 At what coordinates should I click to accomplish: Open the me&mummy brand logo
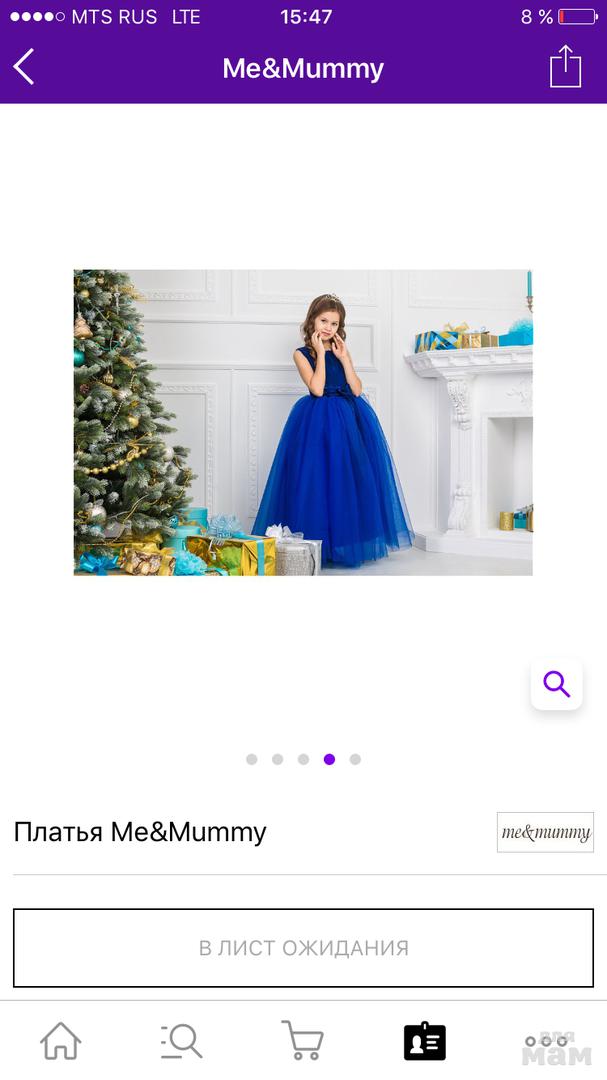[x=545, y=832]
